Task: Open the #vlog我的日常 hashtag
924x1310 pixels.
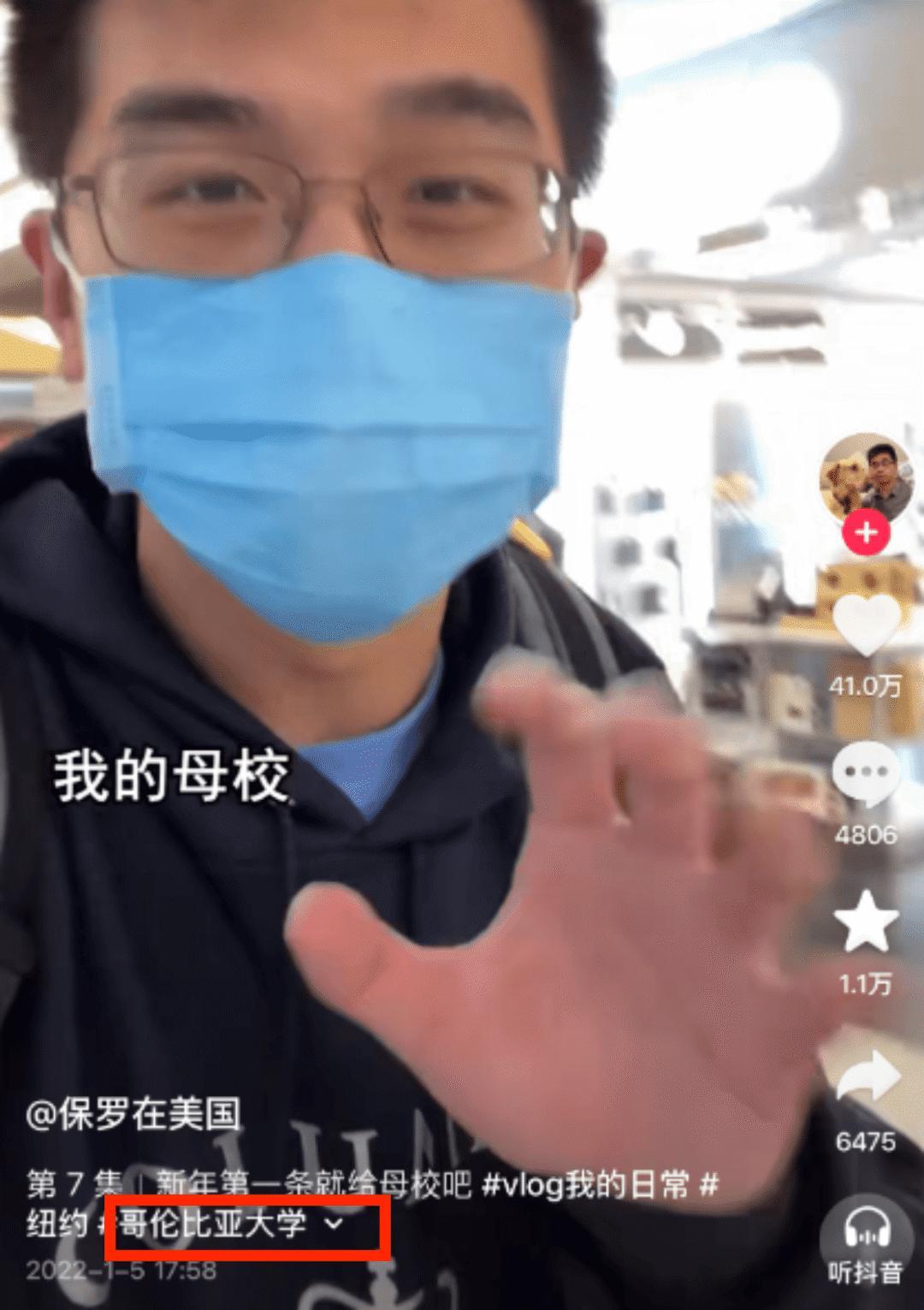Action: point(586,1184)
